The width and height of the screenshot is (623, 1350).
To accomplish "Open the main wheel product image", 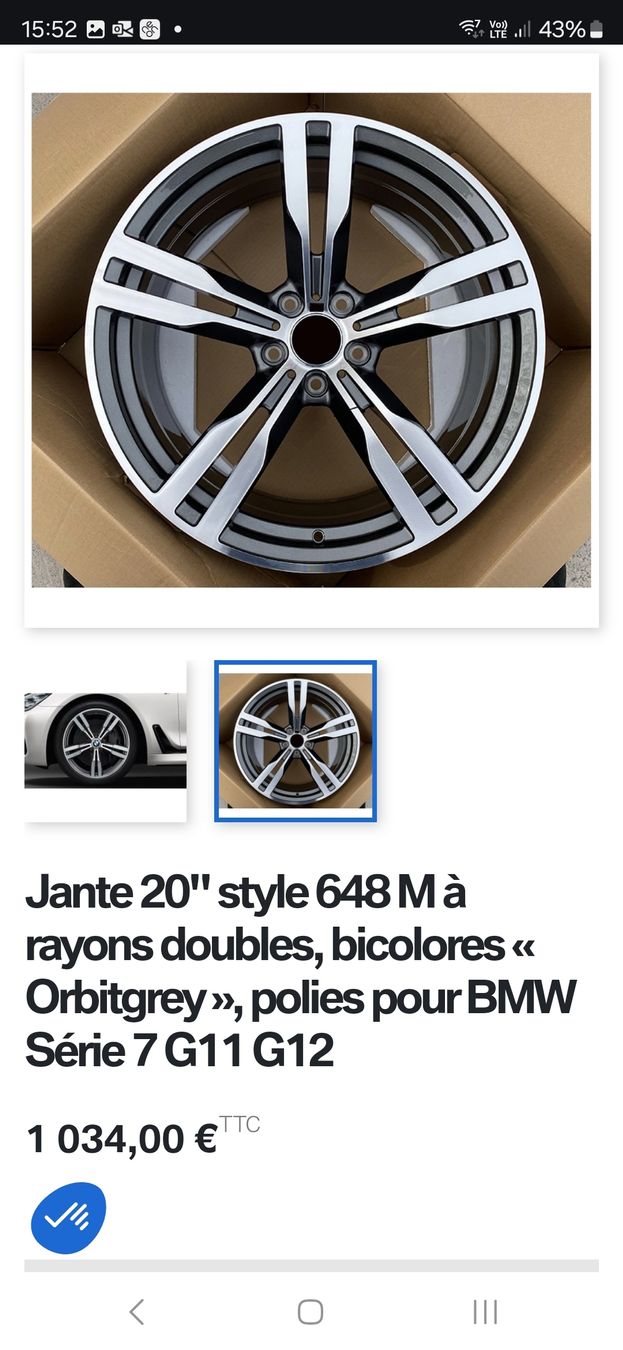I will (311, 340).
